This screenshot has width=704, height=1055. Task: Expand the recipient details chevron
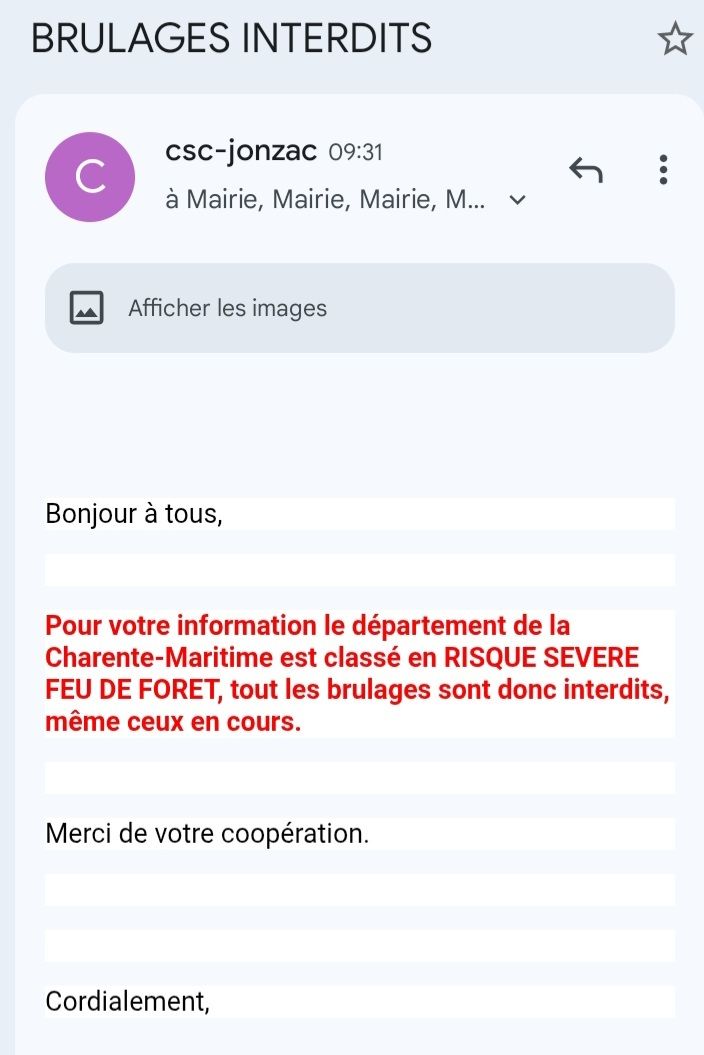[517, 200]
